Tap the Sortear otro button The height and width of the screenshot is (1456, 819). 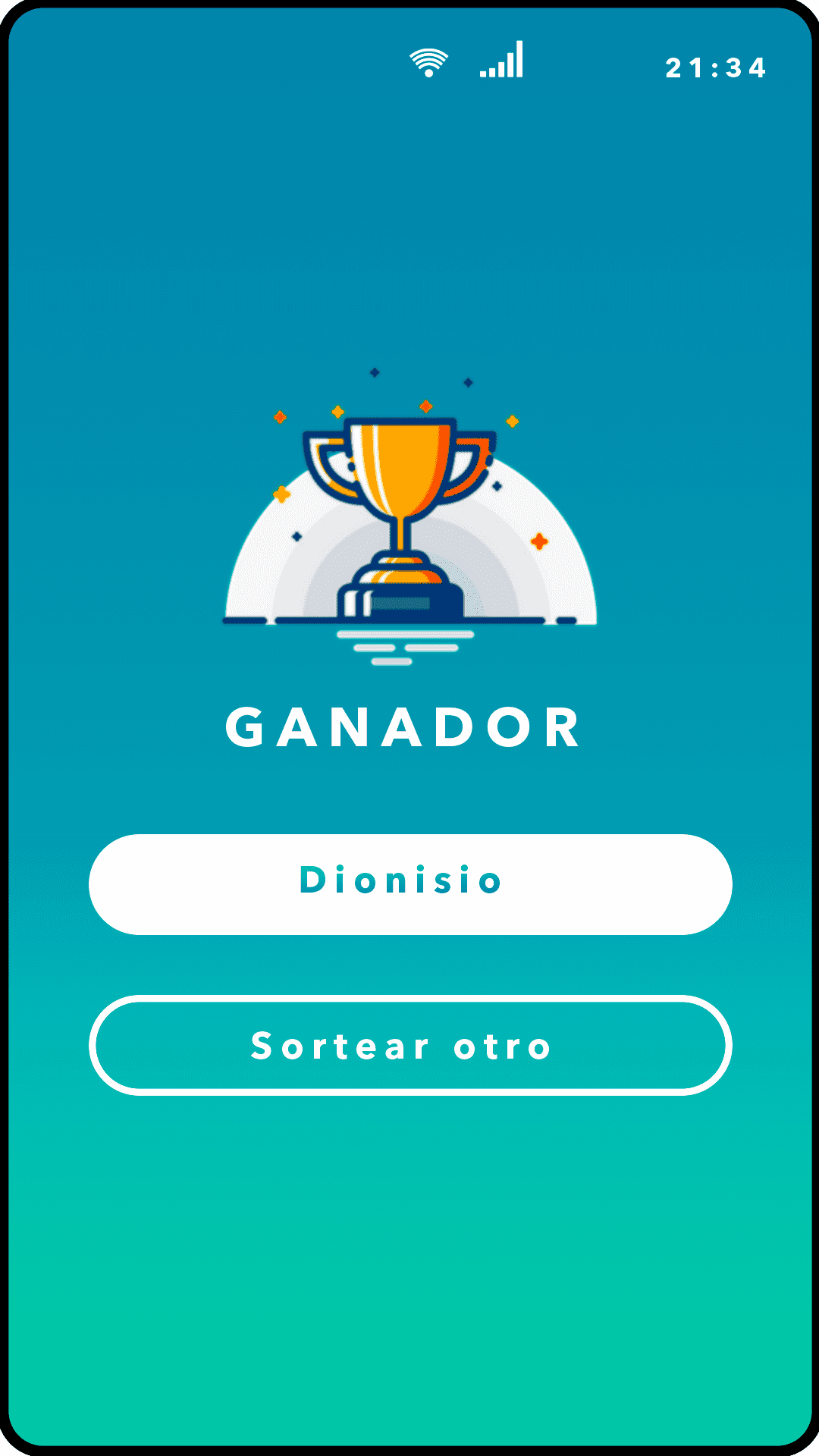click(410, 1046)
